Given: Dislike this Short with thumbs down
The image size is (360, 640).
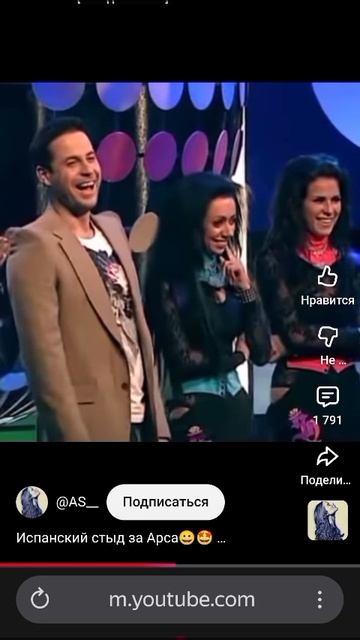Looking at the screenshot, I should click(x=327, y=337).
